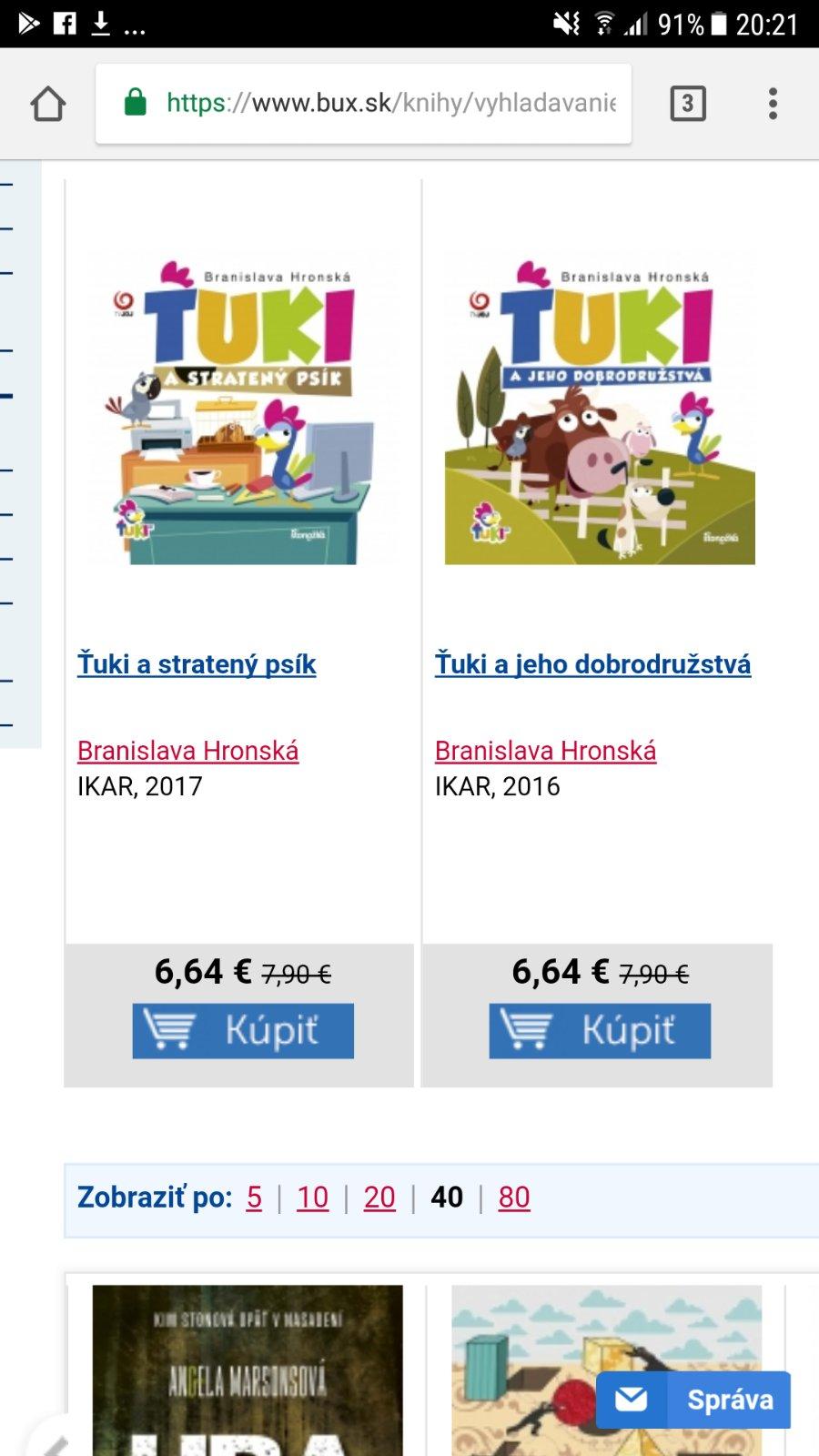The width and height of the screenshot is (819, 1456).
Task: View author Branislava Hronská under the 2017 book
Action: [x=187, y=751]
